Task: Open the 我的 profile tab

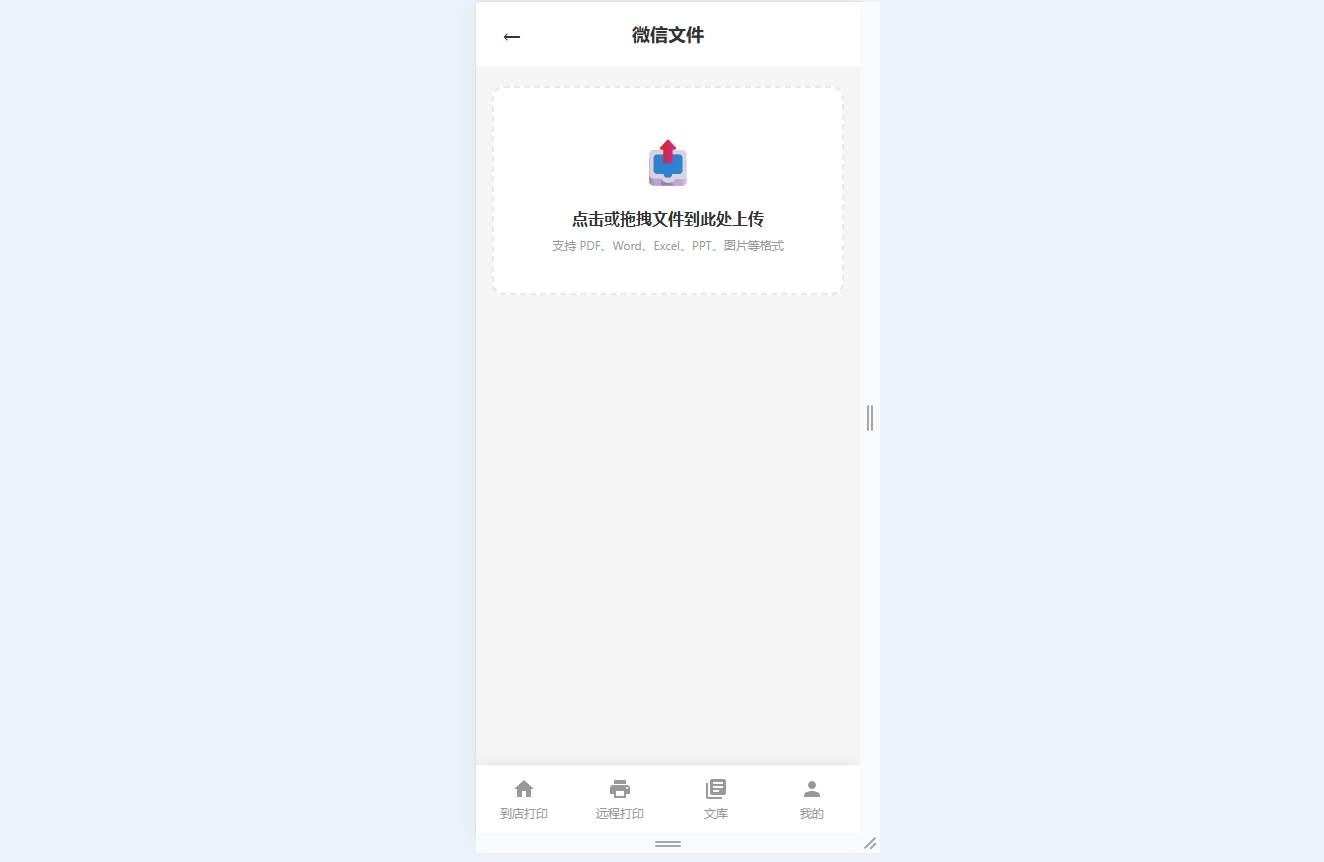Action: tap(811, 799)
